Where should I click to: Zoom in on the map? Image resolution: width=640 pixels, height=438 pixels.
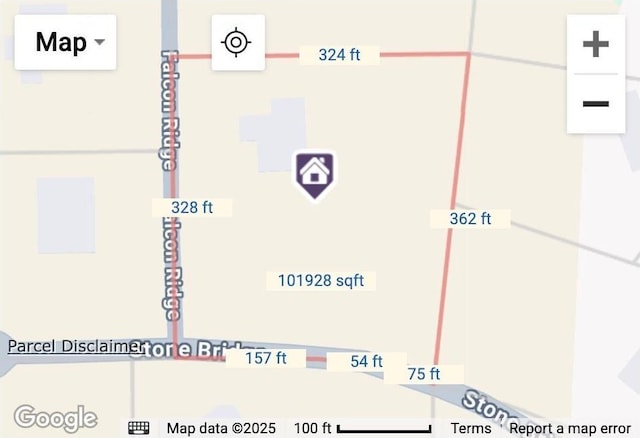596,44
